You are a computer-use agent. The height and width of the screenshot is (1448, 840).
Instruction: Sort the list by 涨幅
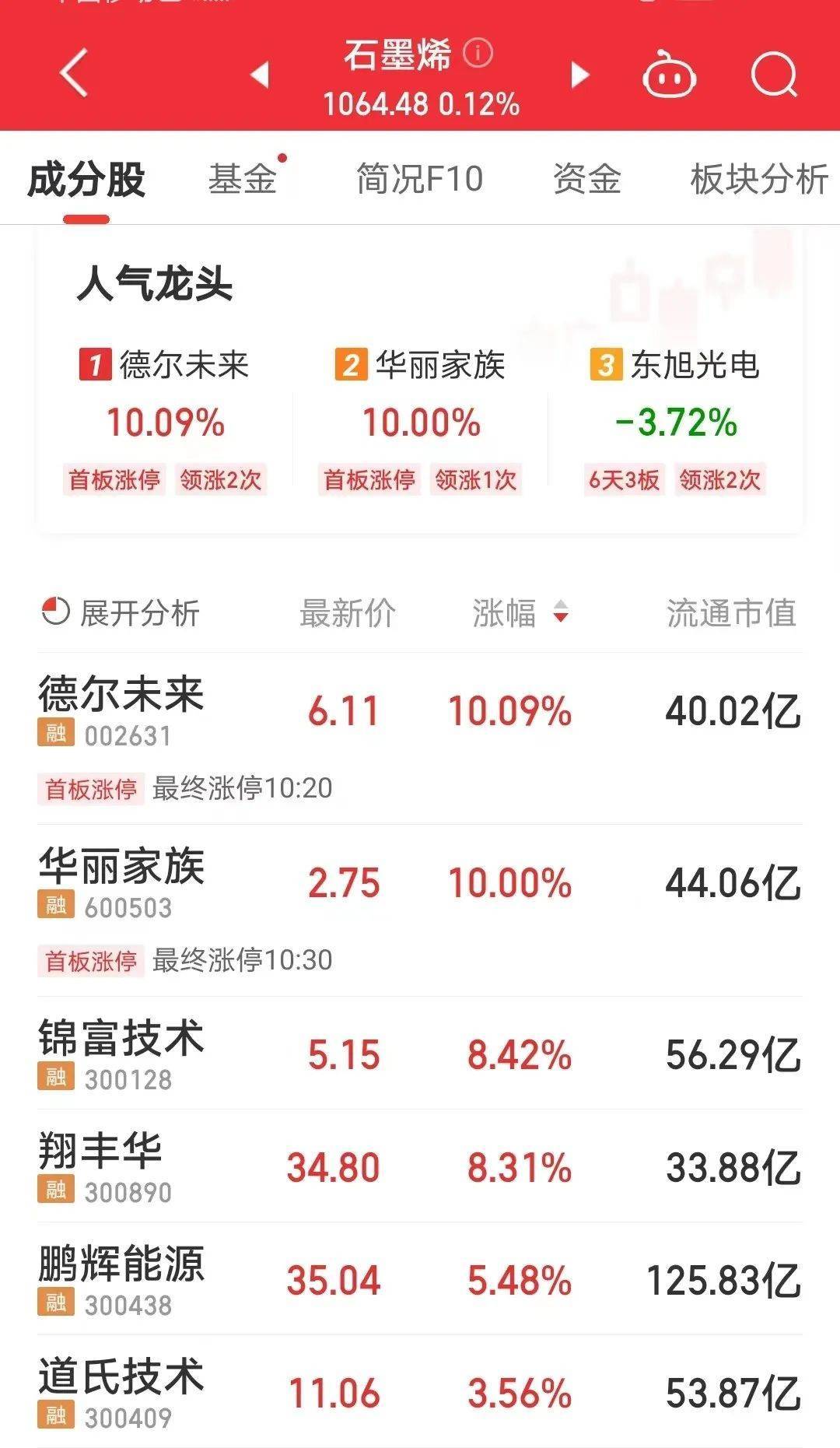click(x=519, y=613)
